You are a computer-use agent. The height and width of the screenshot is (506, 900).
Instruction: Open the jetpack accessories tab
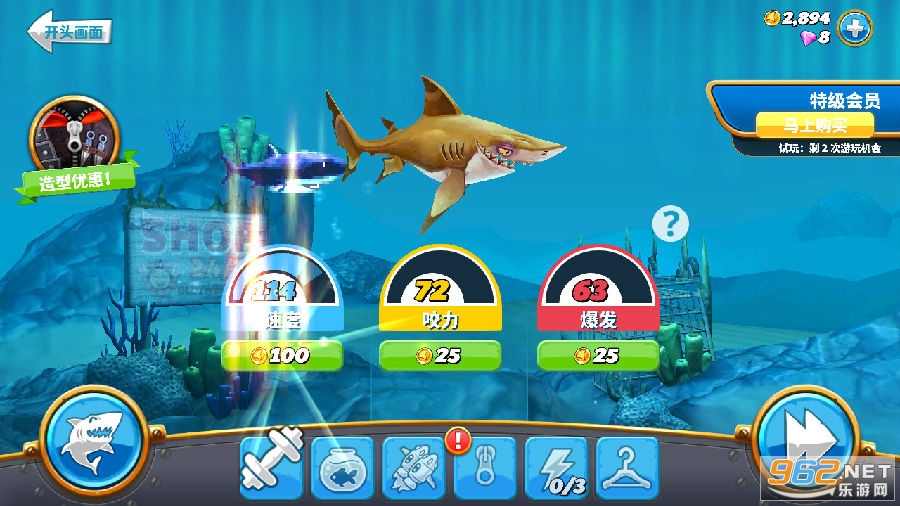coord(413,467)
